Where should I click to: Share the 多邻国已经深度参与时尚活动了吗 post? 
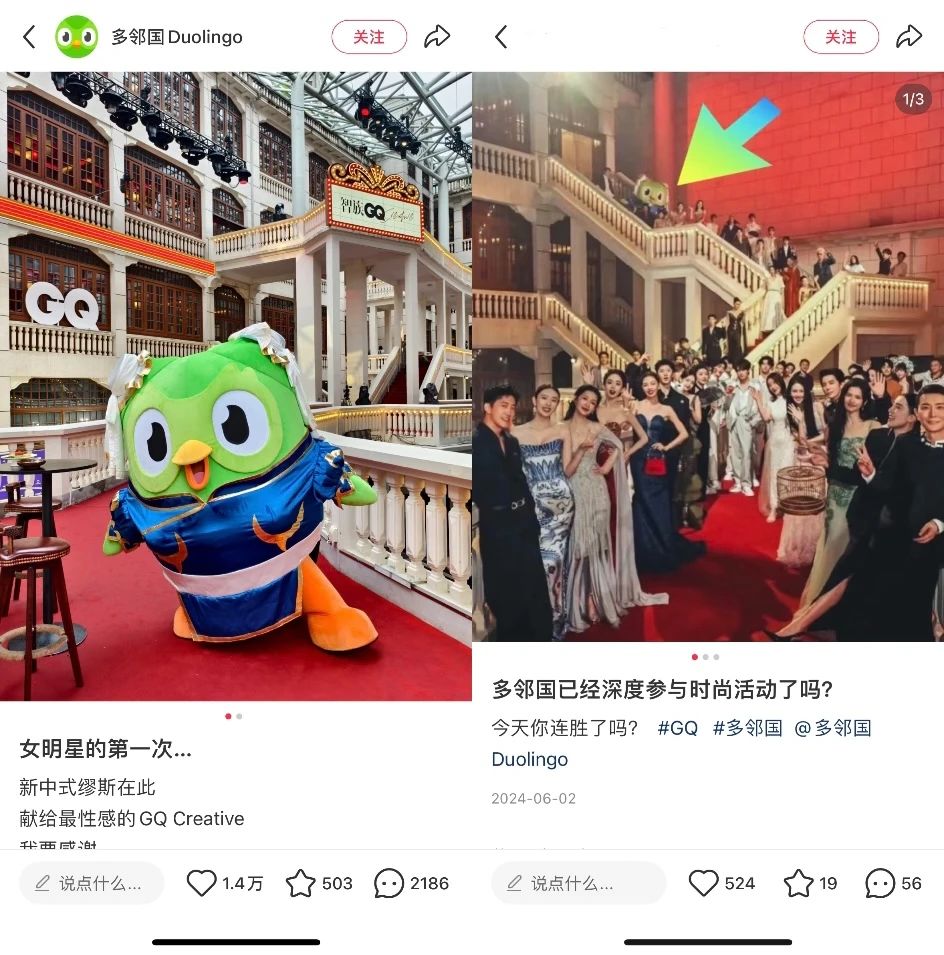(x=909, y=37)
